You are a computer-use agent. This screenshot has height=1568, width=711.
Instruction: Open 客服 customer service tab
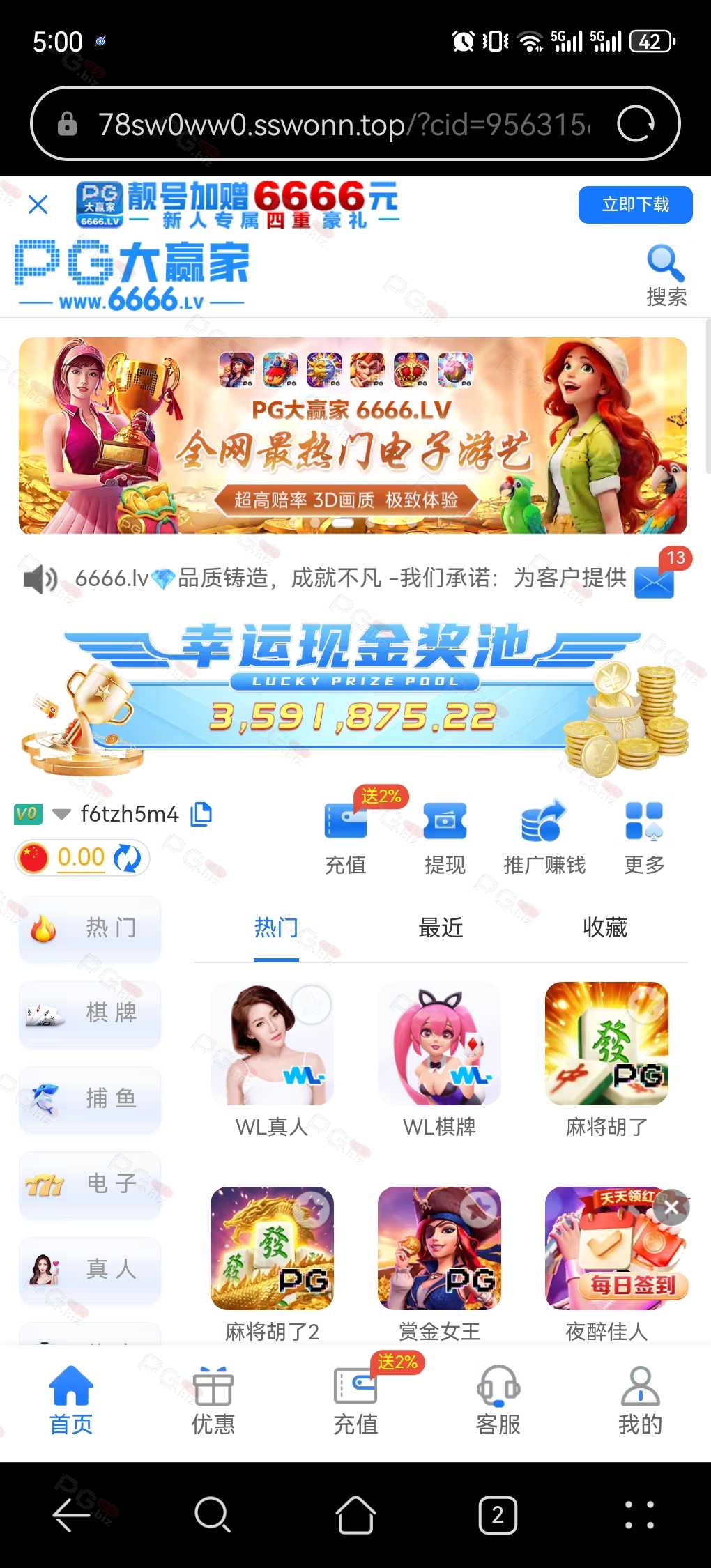[498, 1399]
